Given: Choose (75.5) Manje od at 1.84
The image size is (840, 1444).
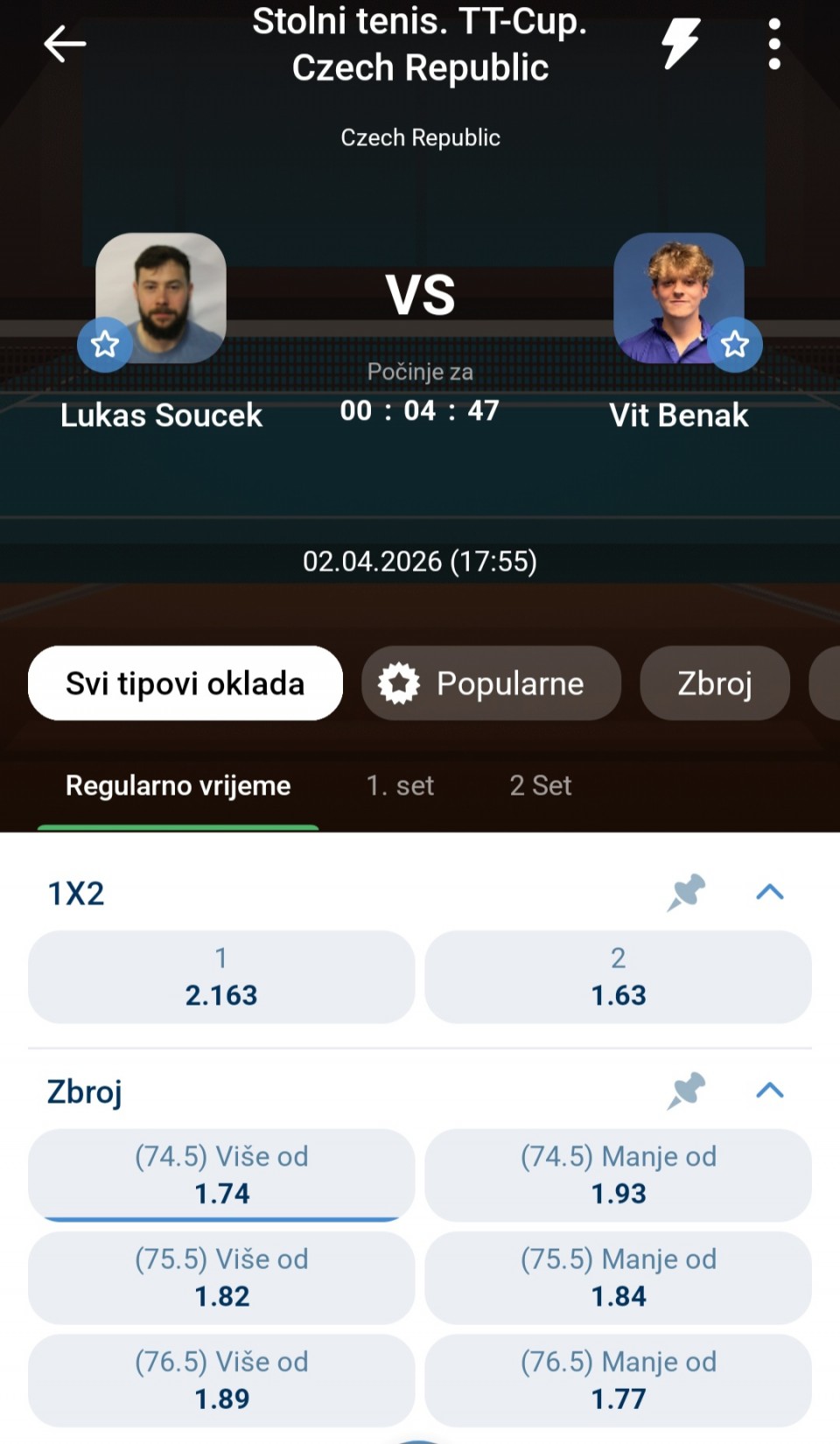Looking at the screenshot, I should click(618, 1278).
